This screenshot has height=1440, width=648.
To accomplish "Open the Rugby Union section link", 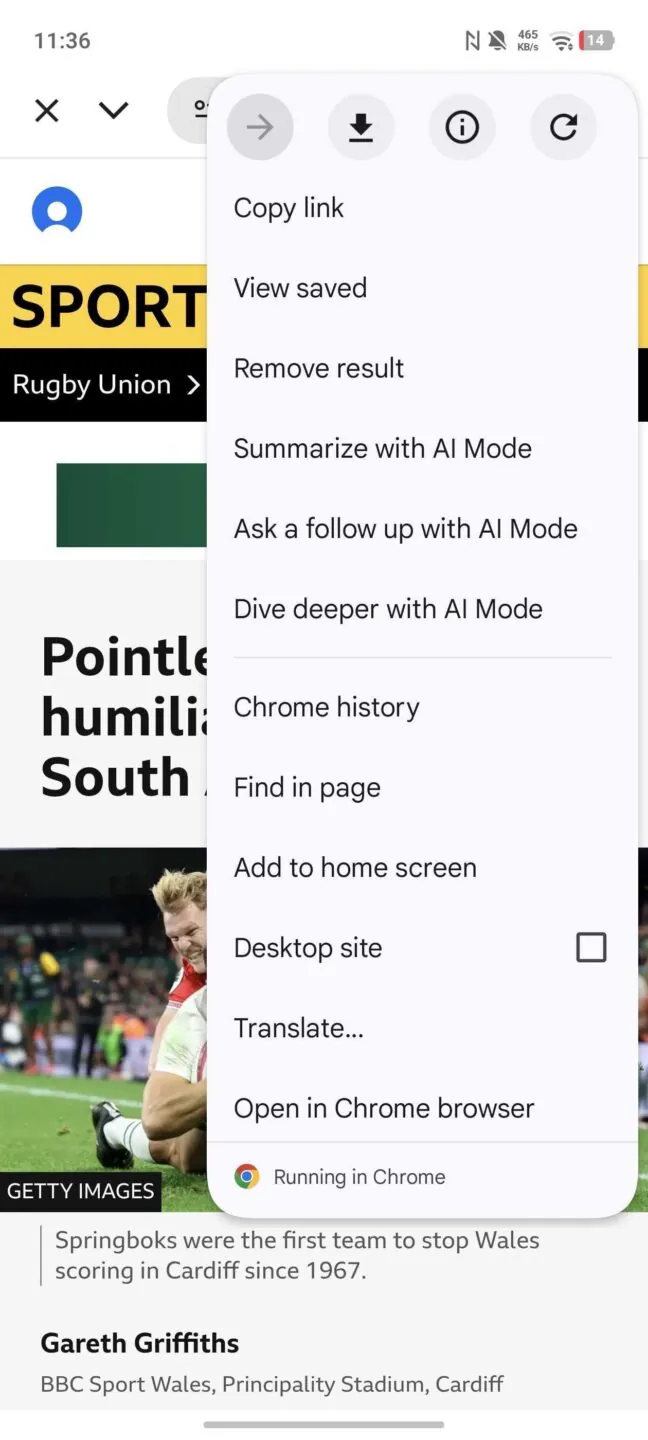I will (105, 385).
